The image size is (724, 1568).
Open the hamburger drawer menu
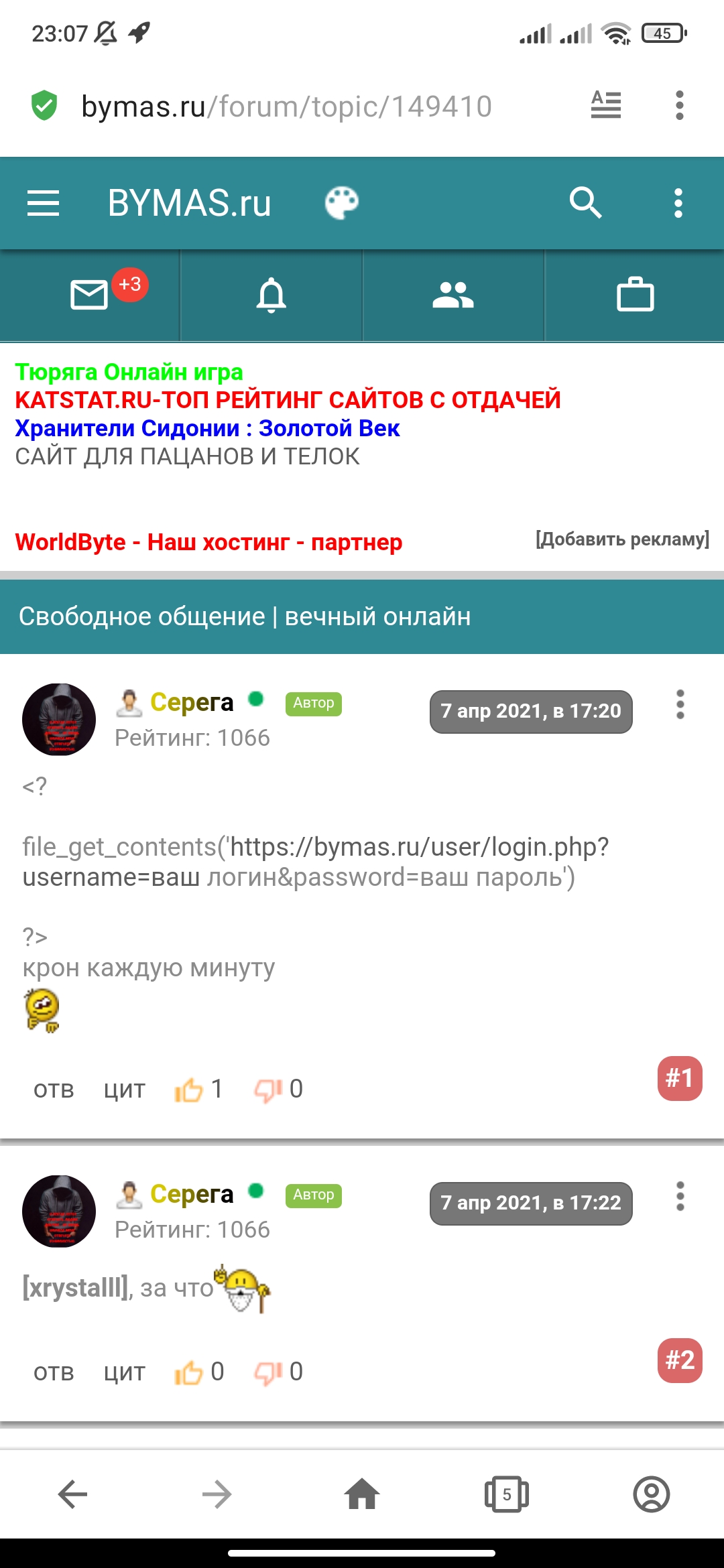(x=43, y=203)
